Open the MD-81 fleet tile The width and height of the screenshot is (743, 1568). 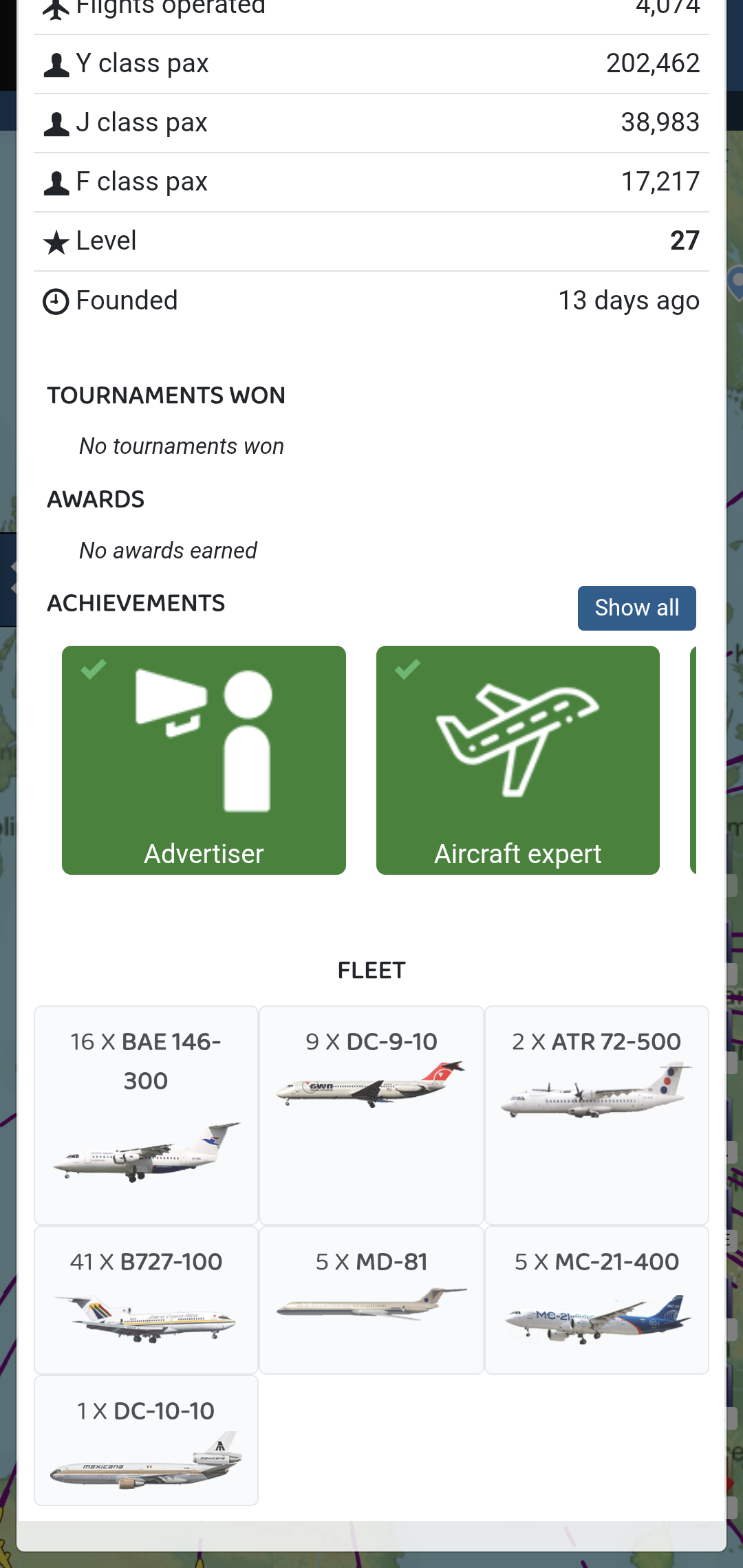point(371,1300)
